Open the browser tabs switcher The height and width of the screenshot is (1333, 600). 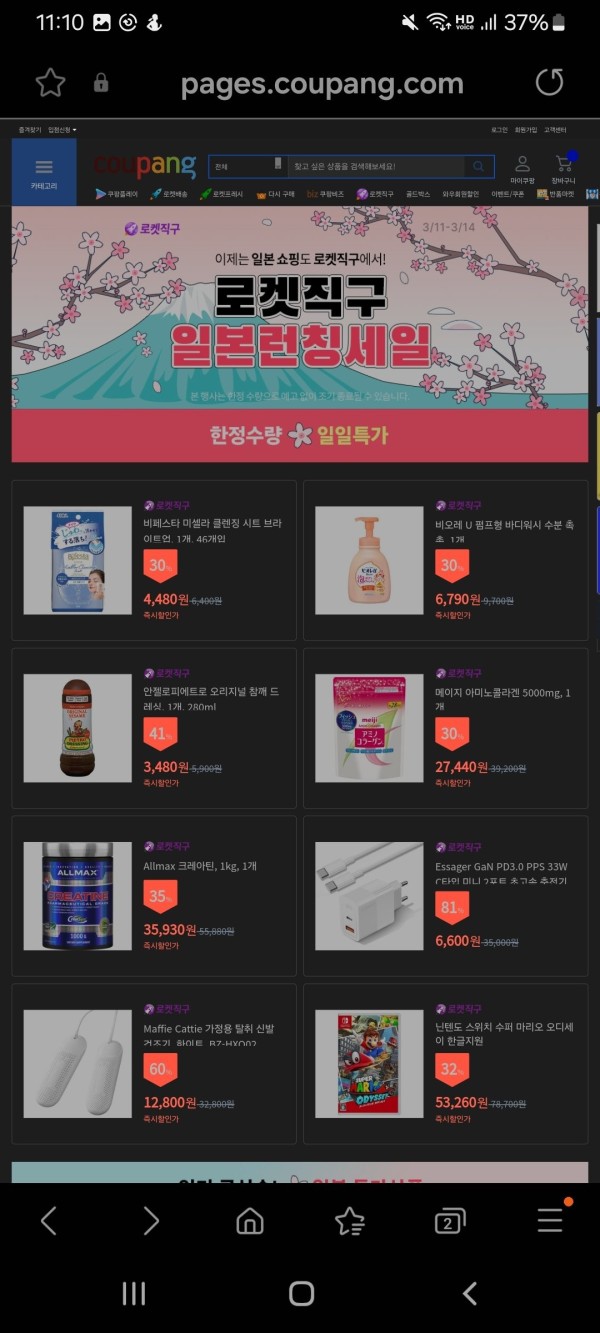(x=450, y=1221)
